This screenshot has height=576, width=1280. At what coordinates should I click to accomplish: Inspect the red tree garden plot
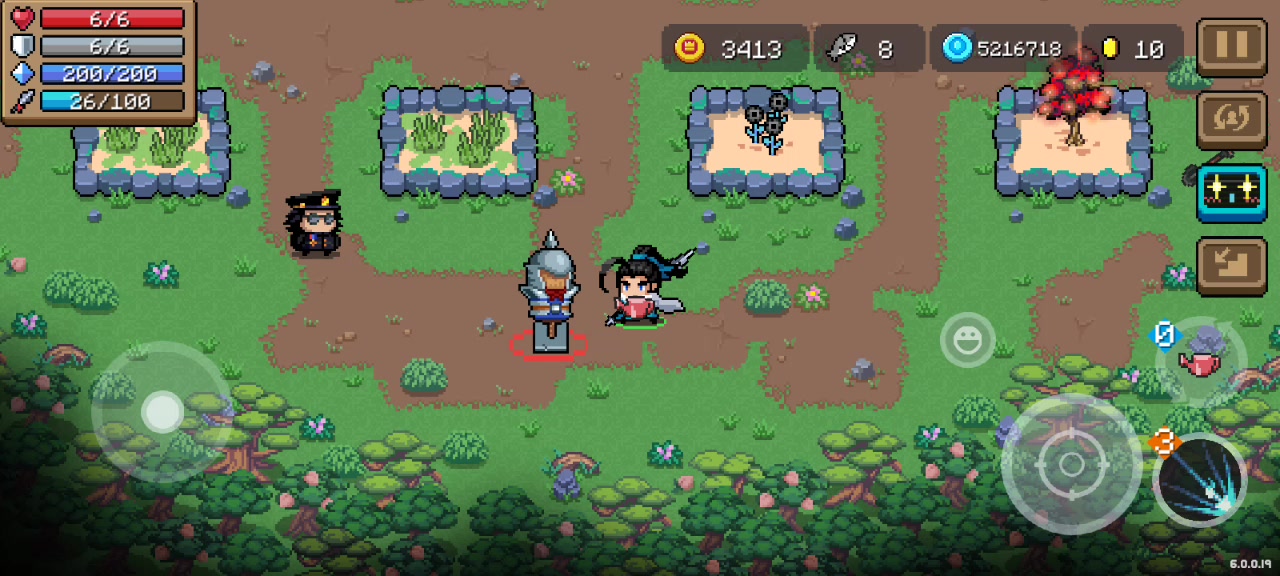click(1073, 138)
